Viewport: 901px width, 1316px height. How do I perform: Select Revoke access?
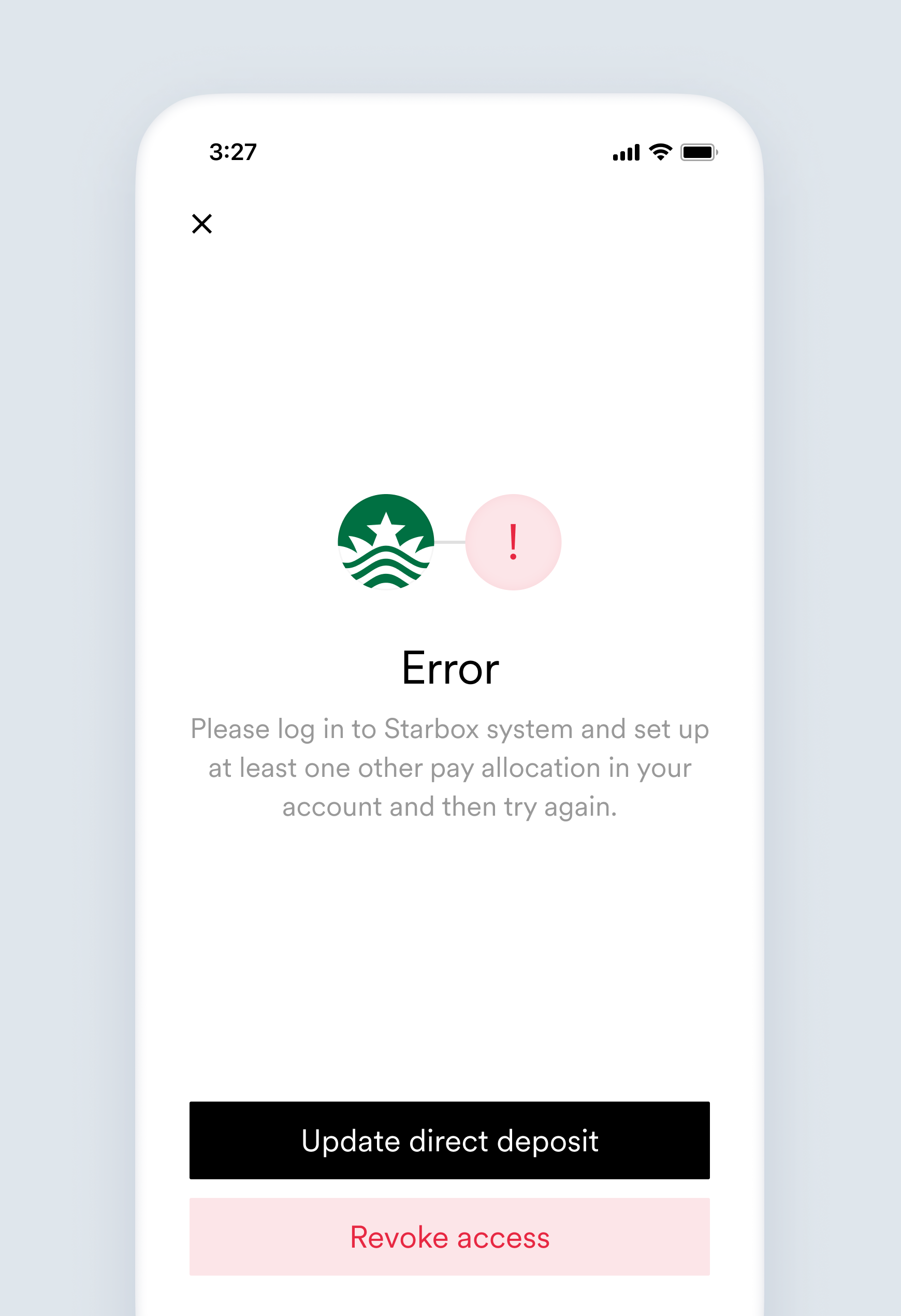pyautogui.click(x=449, y=1237)
